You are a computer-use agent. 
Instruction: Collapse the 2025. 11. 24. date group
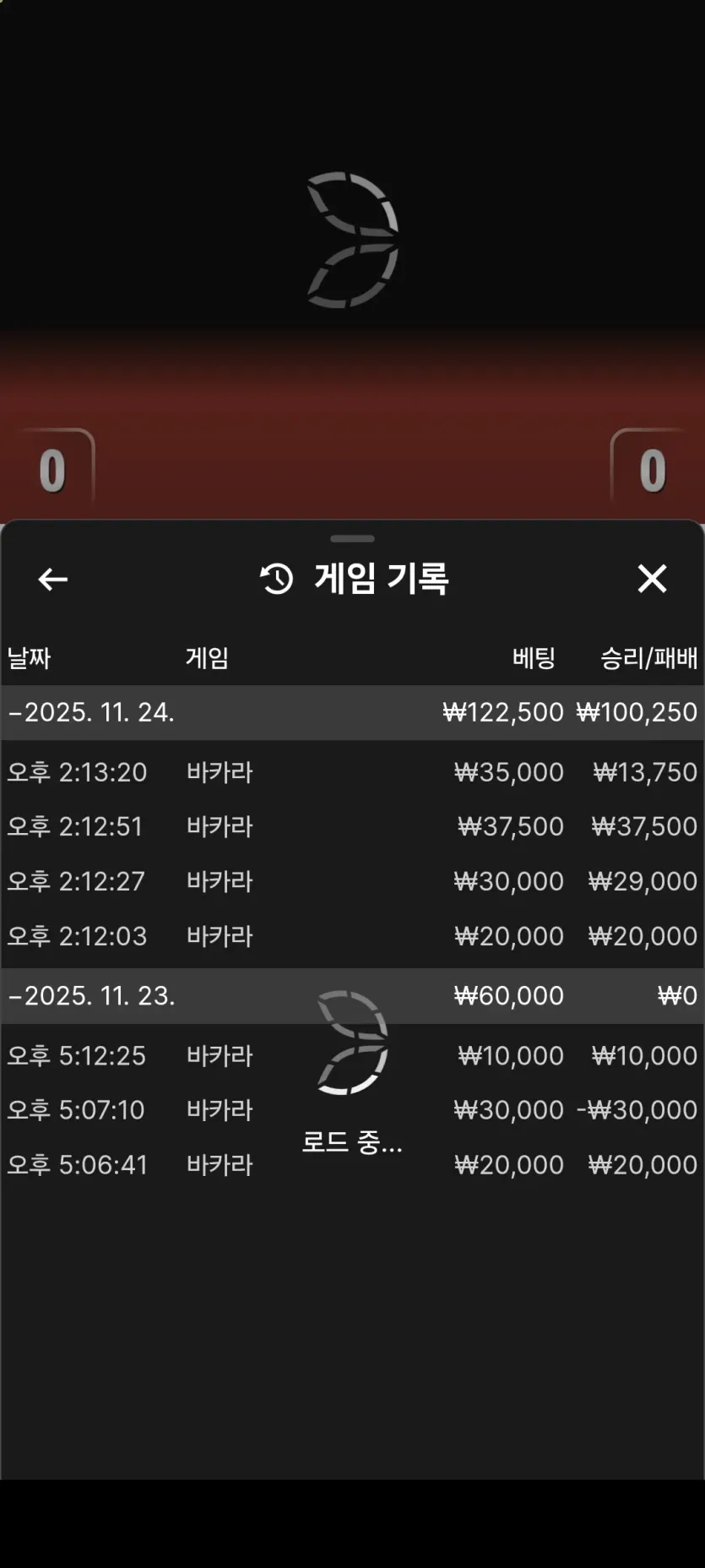tap(352, 712)
